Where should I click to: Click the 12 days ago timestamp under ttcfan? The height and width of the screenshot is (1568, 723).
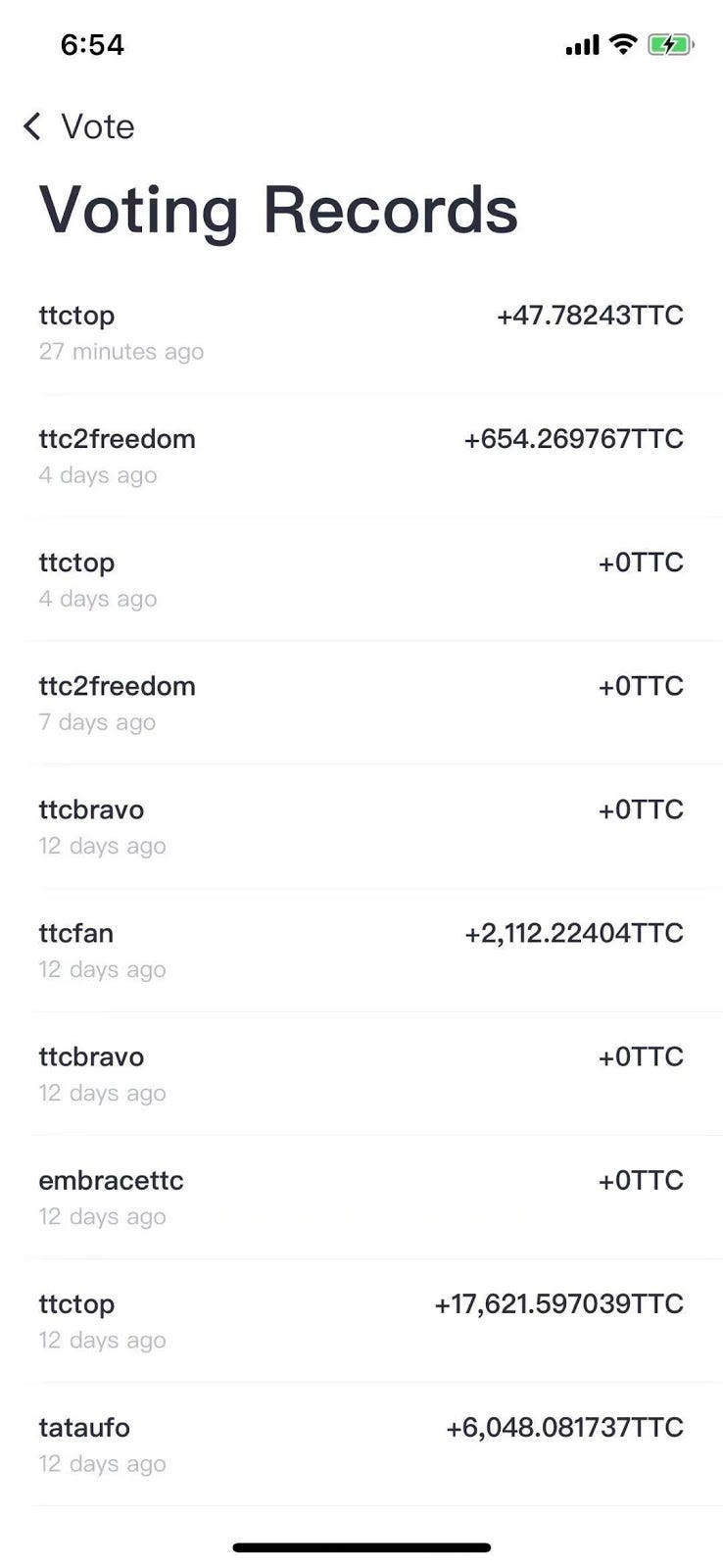pos(102,969)
